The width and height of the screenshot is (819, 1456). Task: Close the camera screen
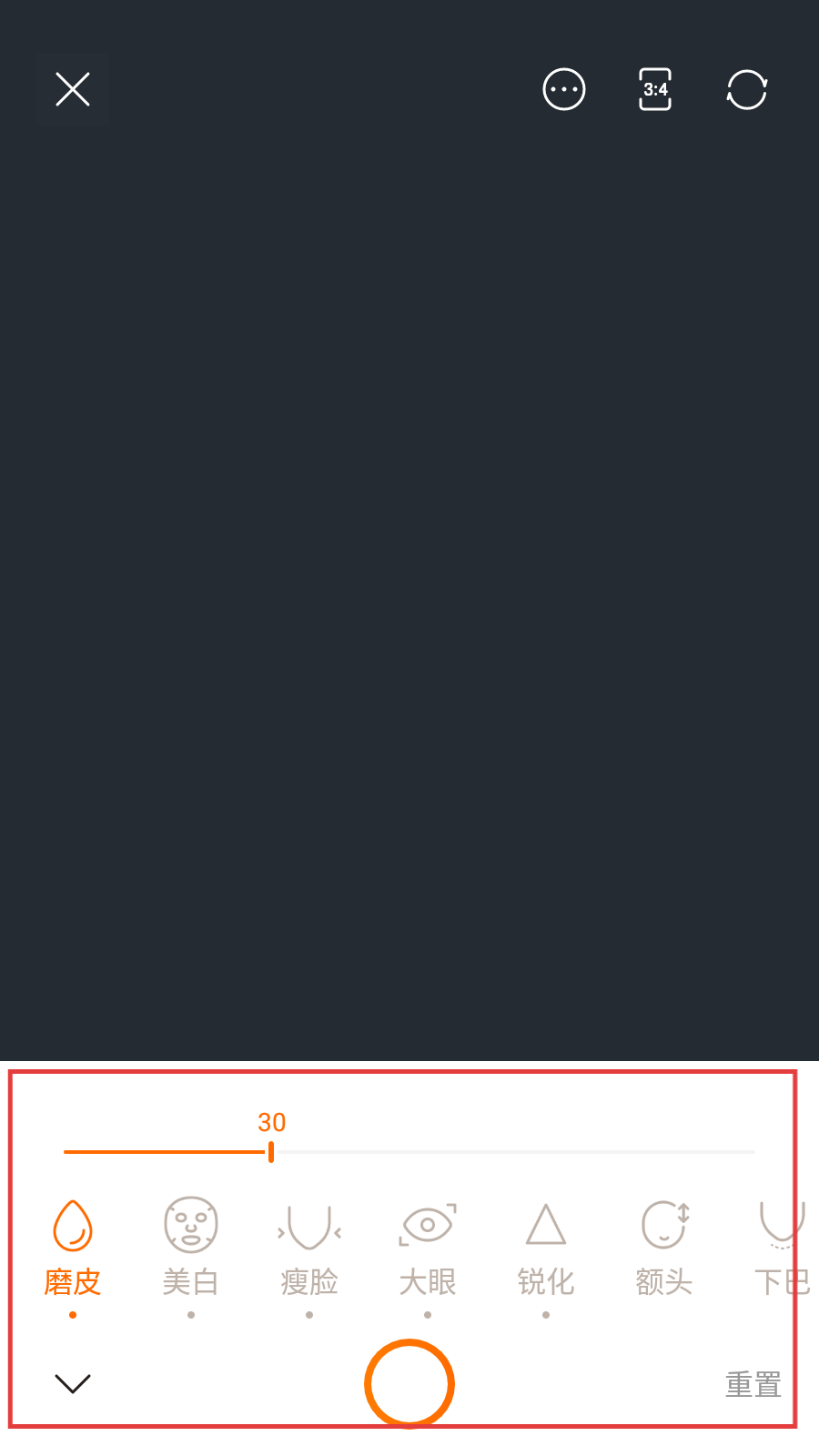(x=73, y=89)
